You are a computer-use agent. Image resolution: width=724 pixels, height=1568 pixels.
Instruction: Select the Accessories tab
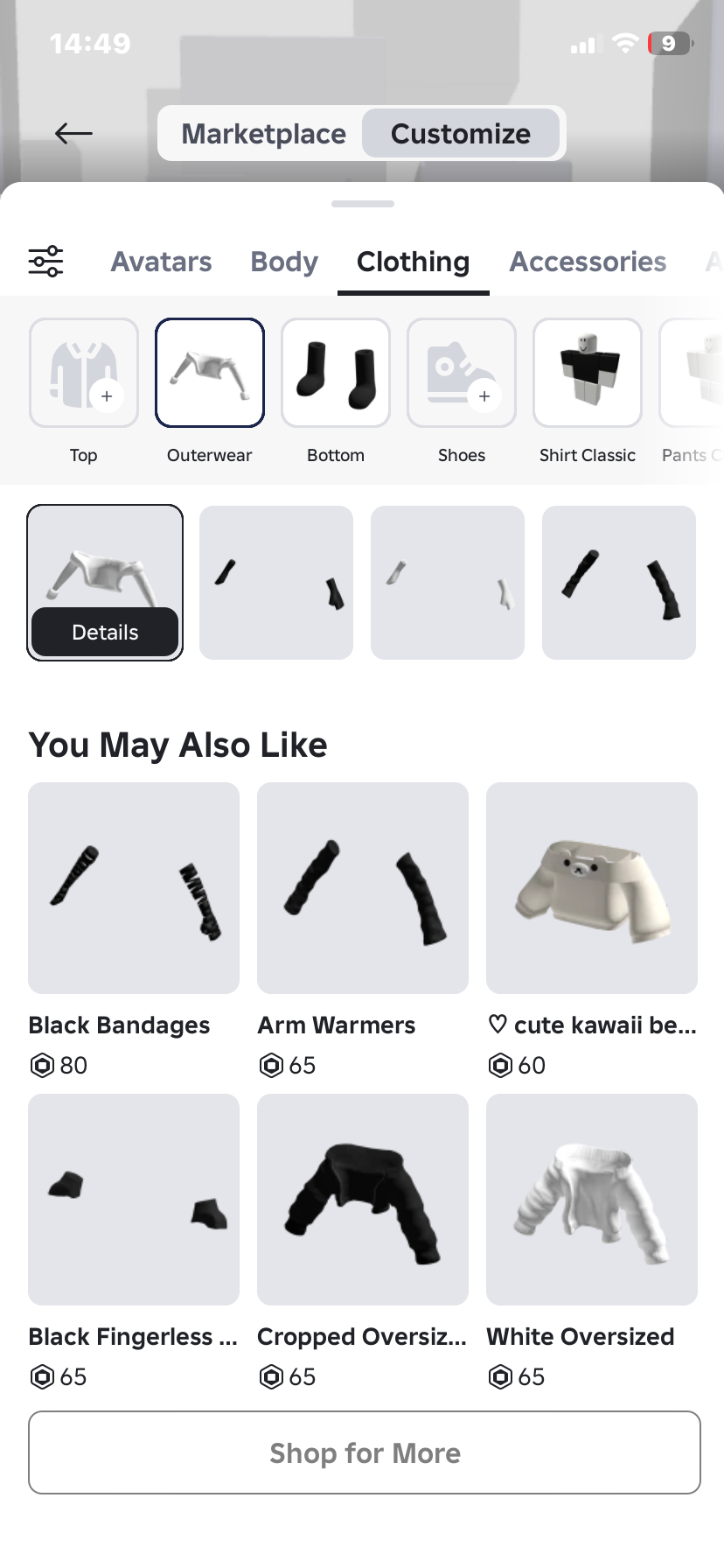[x=588, y=262]
